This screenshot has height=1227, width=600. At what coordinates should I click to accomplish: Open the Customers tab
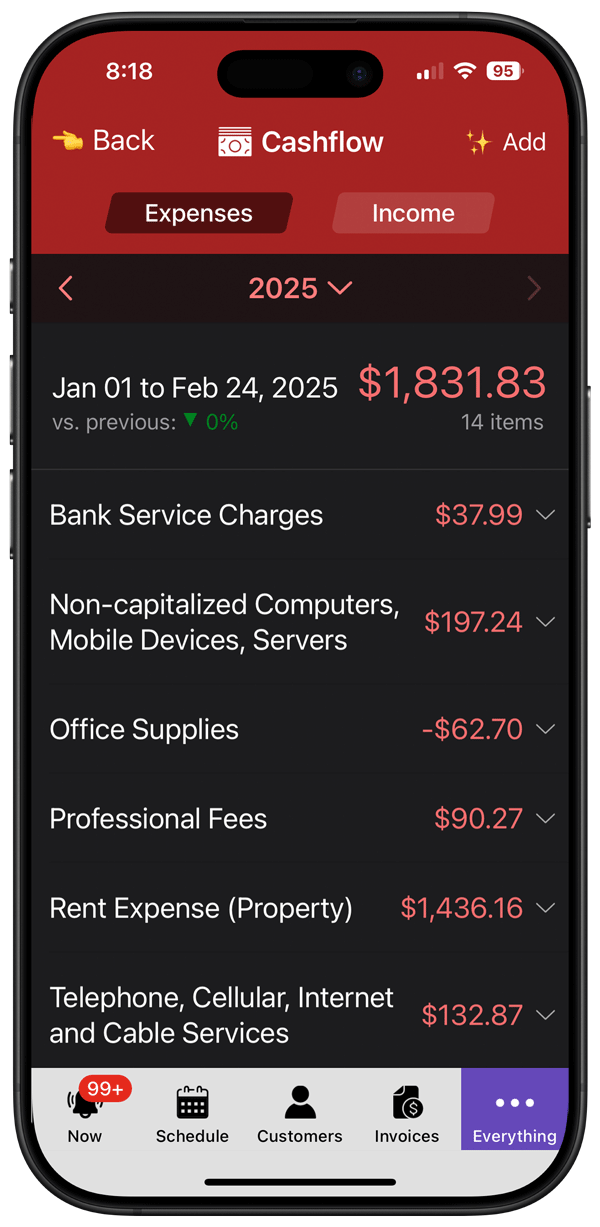[x=299, y=1113]
